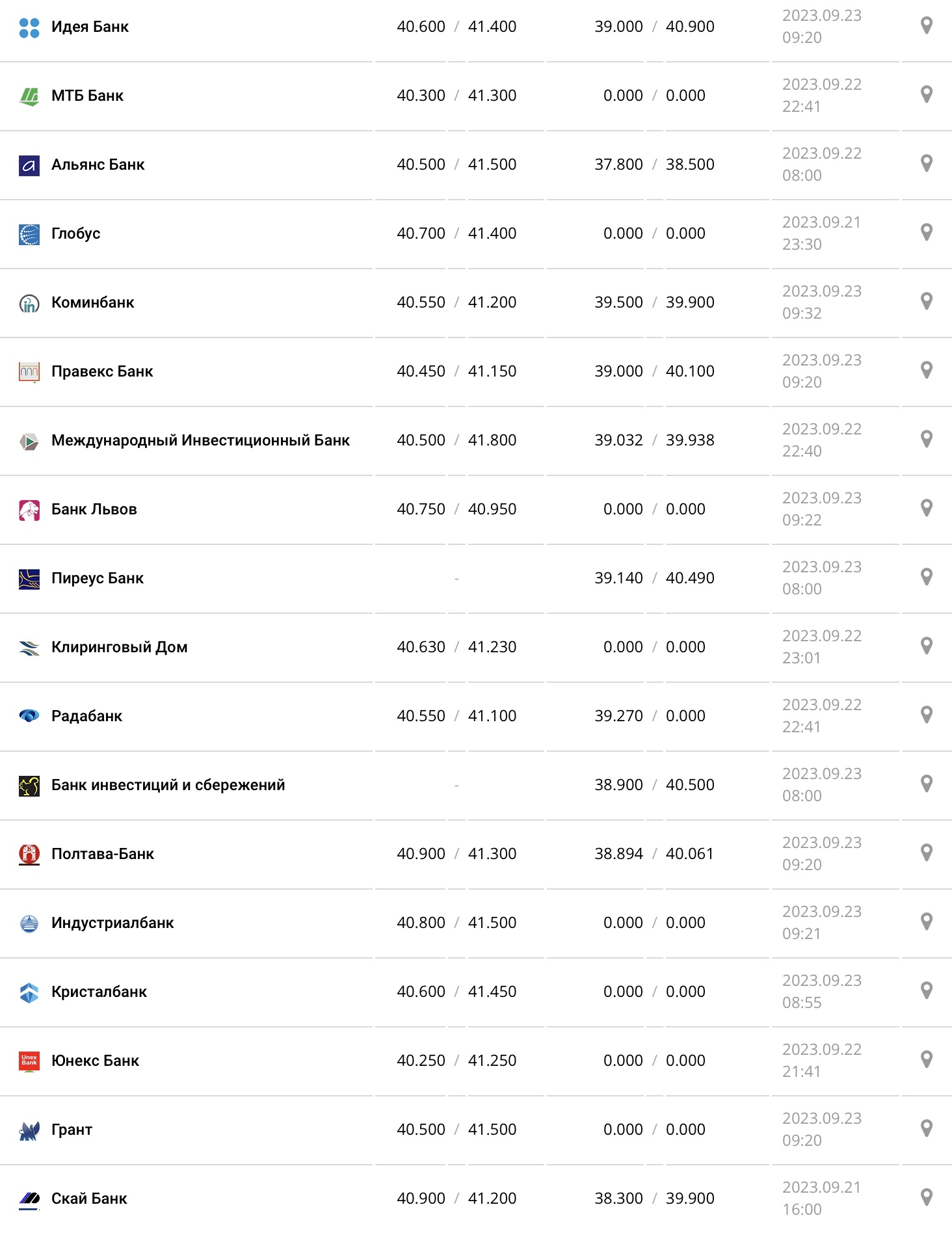The image size is (952, 1233).
Task: Tap the location pin for Кристалбанк
Action: point(927,991)
